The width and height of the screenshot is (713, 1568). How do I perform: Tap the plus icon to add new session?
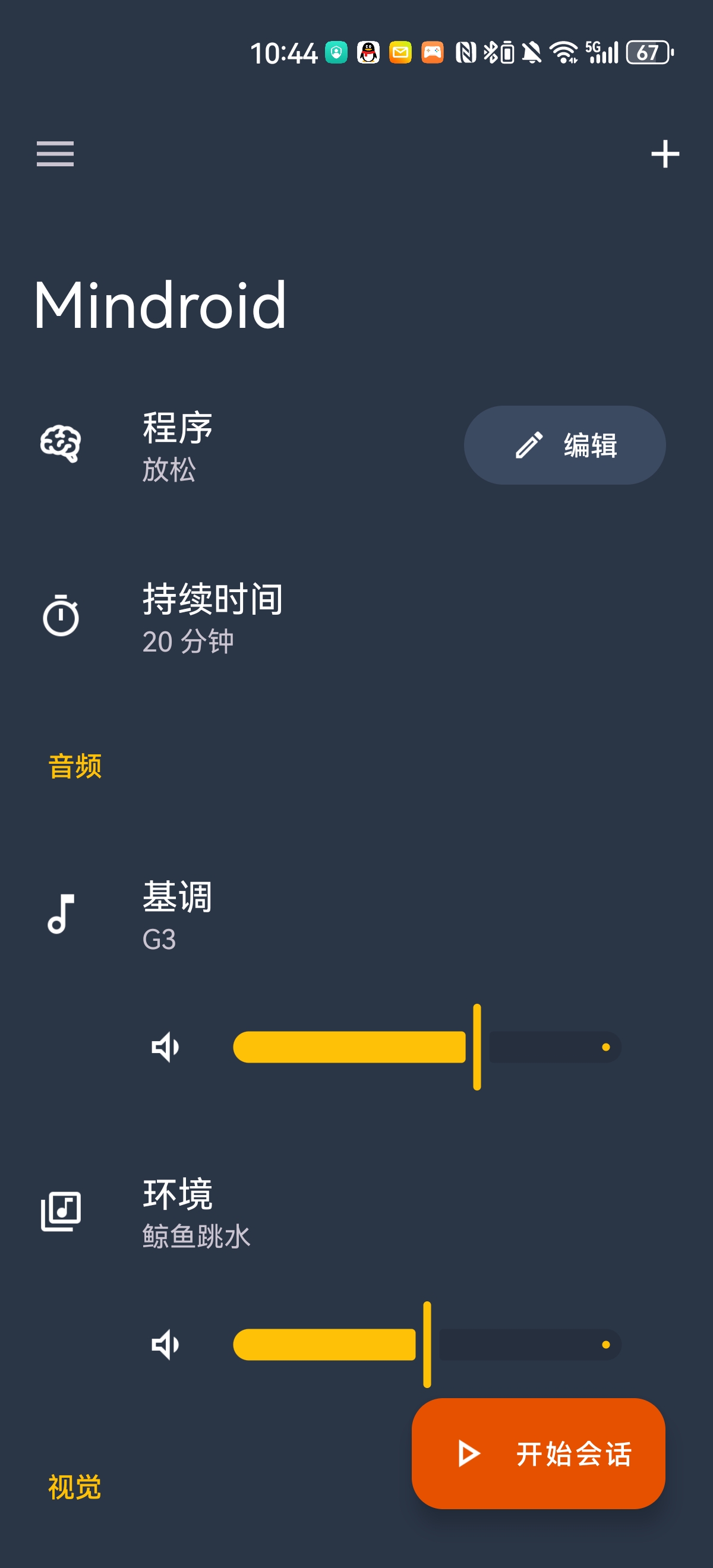665,154
